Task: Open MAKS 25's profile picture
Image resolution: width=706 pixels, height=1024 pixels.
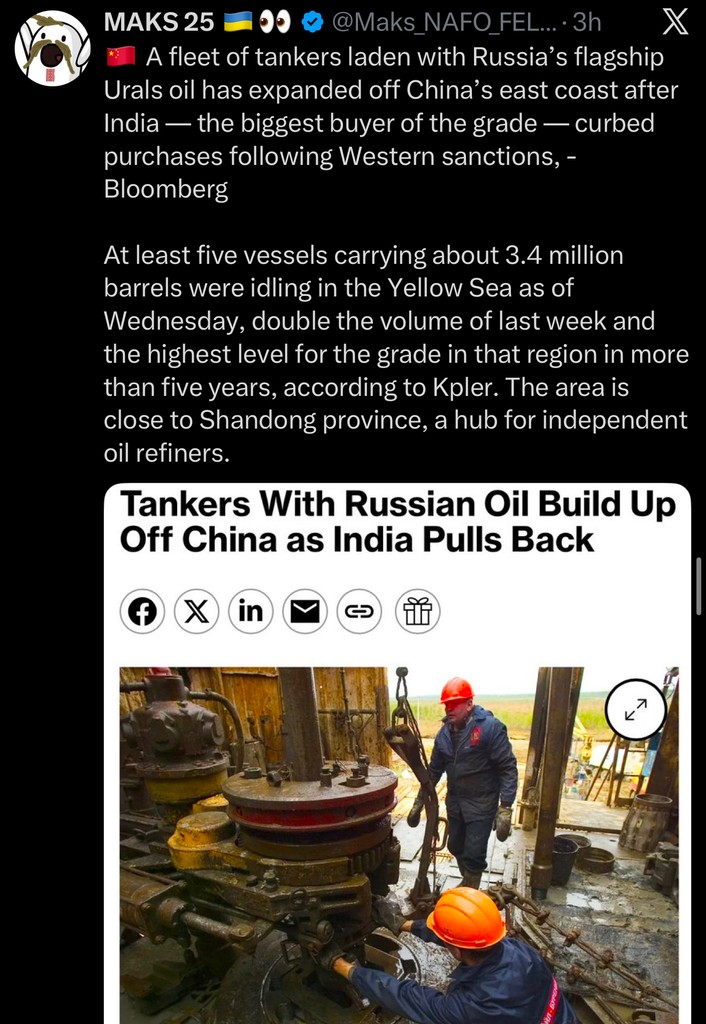Action: (x=52, y=48)
